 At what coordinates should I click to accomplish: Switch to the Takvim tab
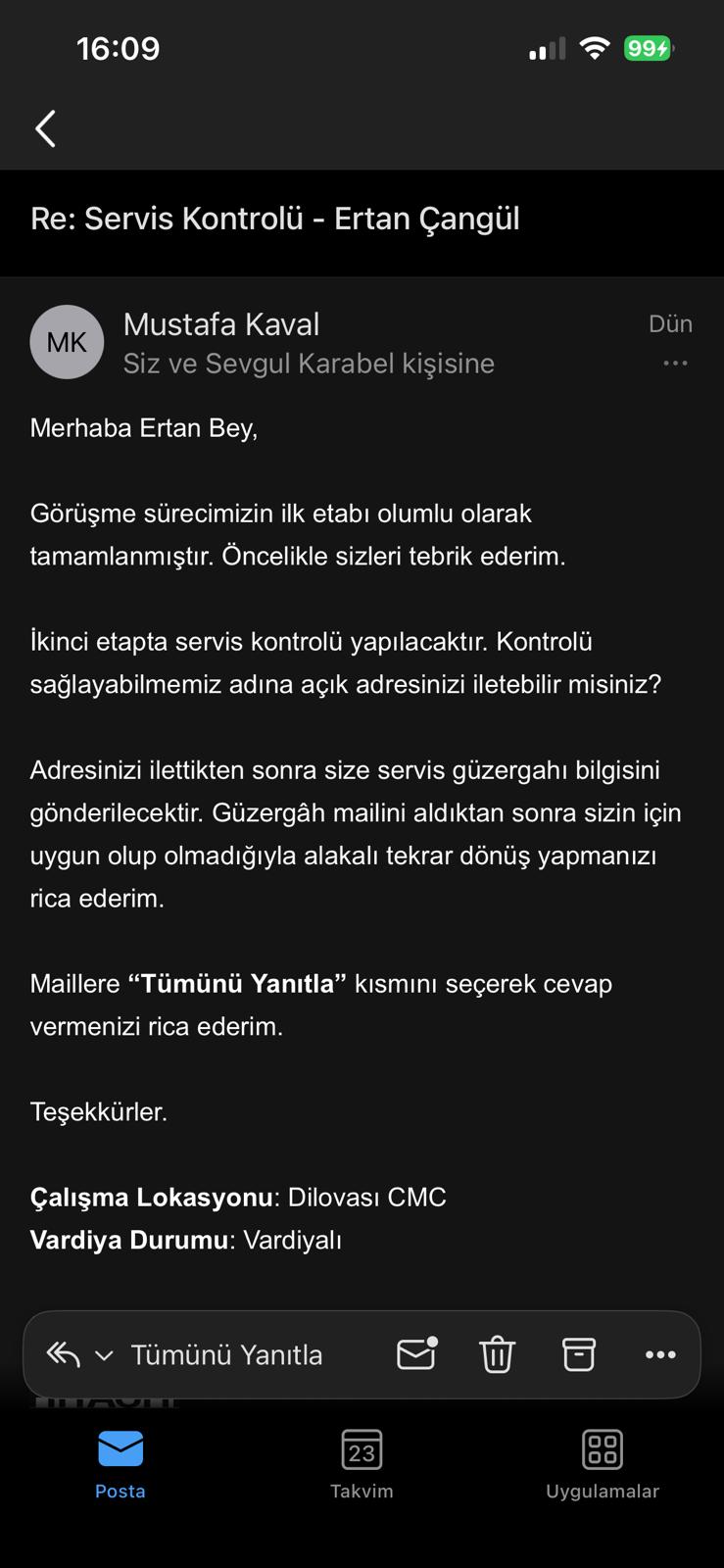tap(362, 1464)
